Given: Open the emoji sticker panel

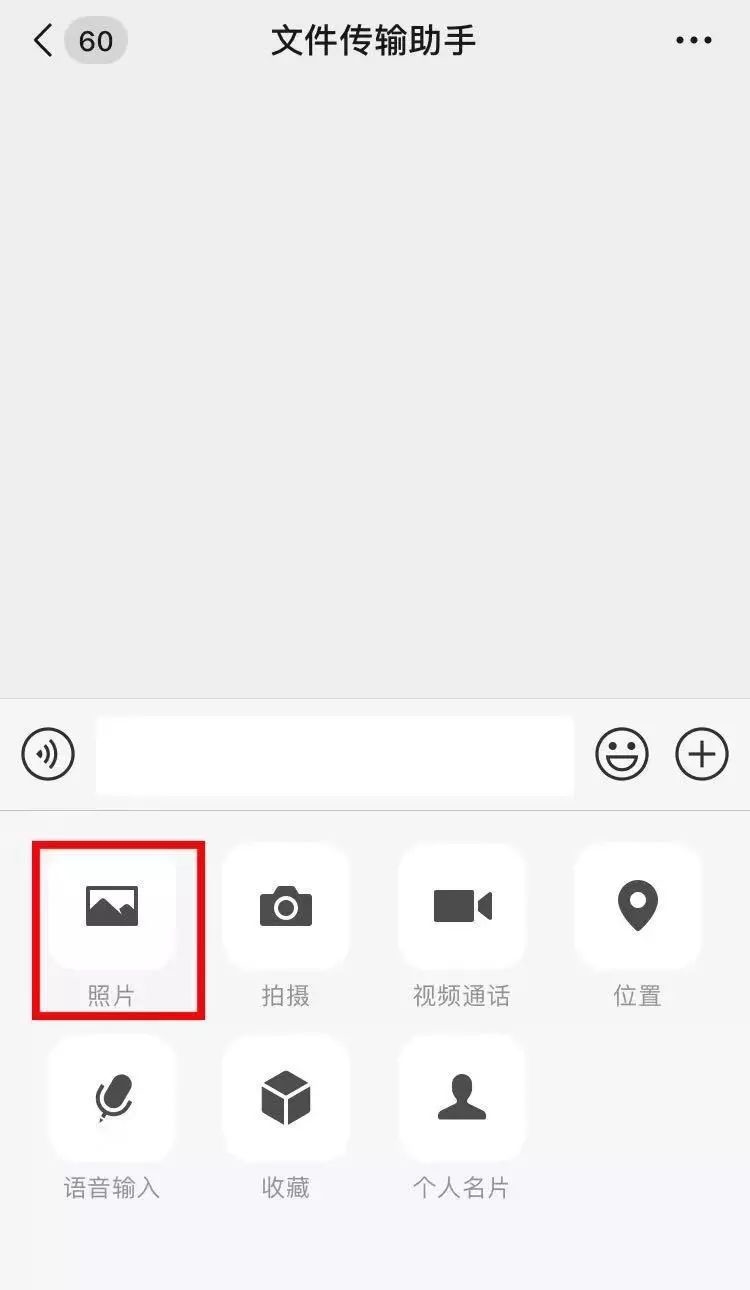Looking at the screenshot, I should [622, 754].
